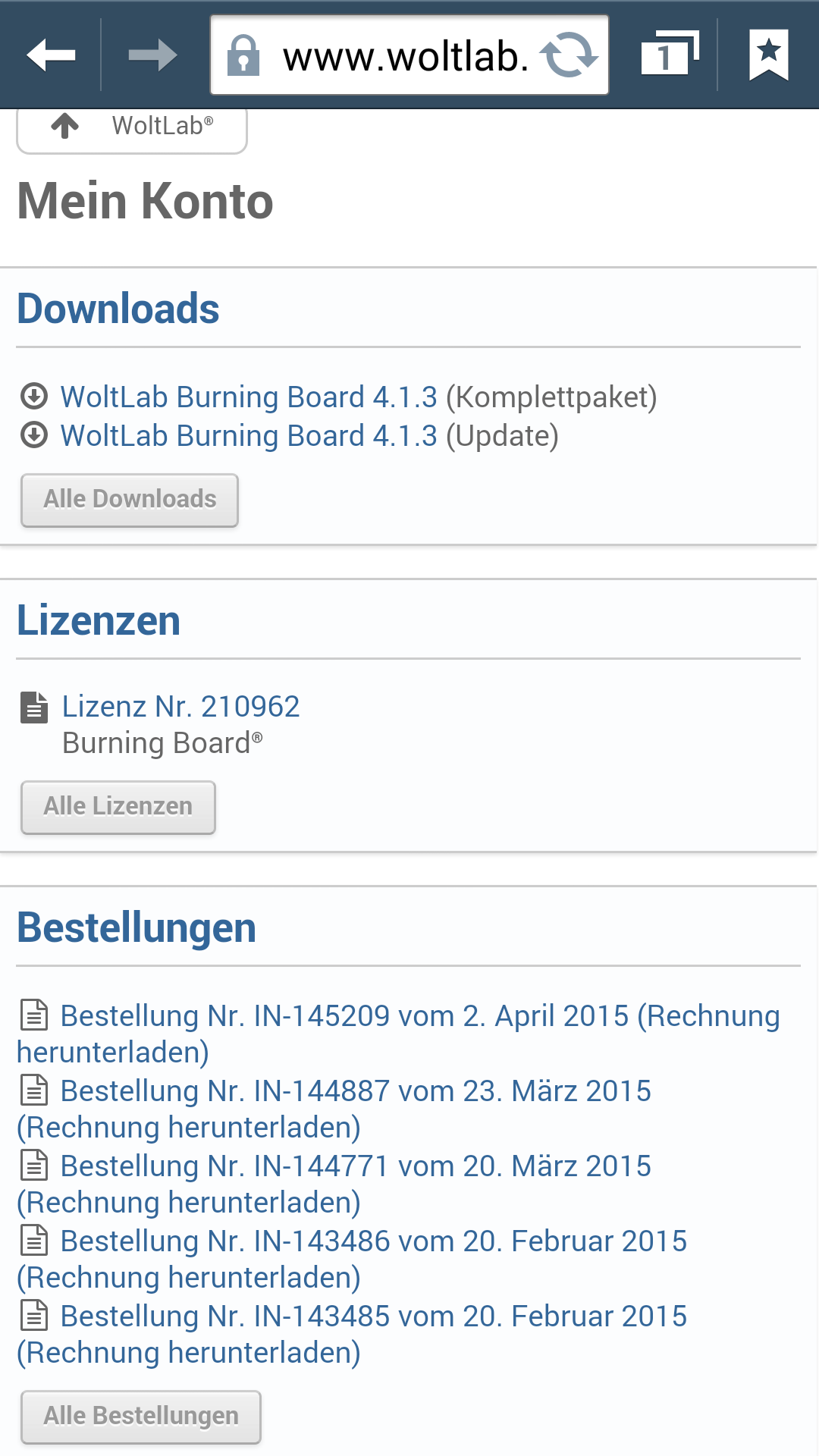Tap the WoltLab up-arrow button

point(132,127)
